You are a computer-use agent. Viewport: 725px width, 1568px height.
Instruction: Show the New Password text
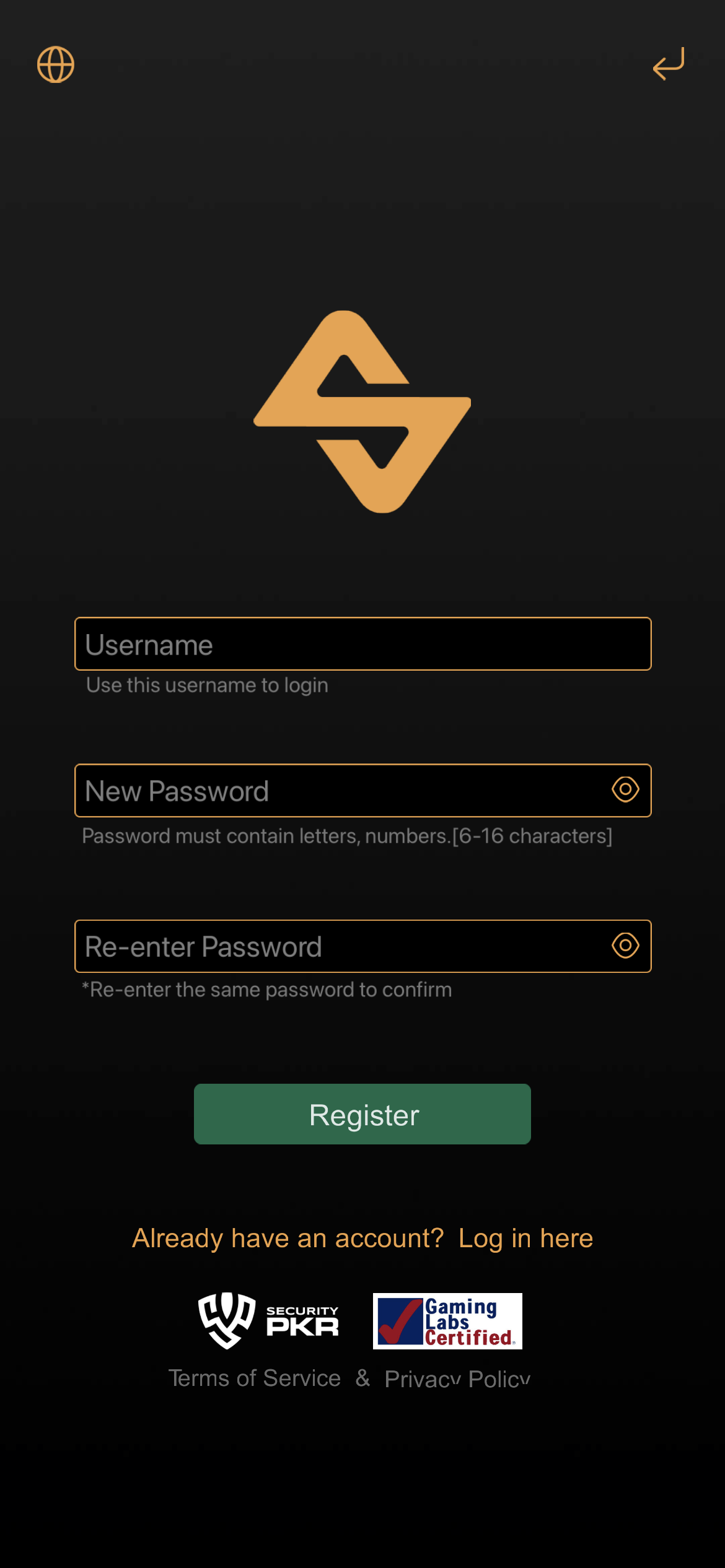point(625,790)
